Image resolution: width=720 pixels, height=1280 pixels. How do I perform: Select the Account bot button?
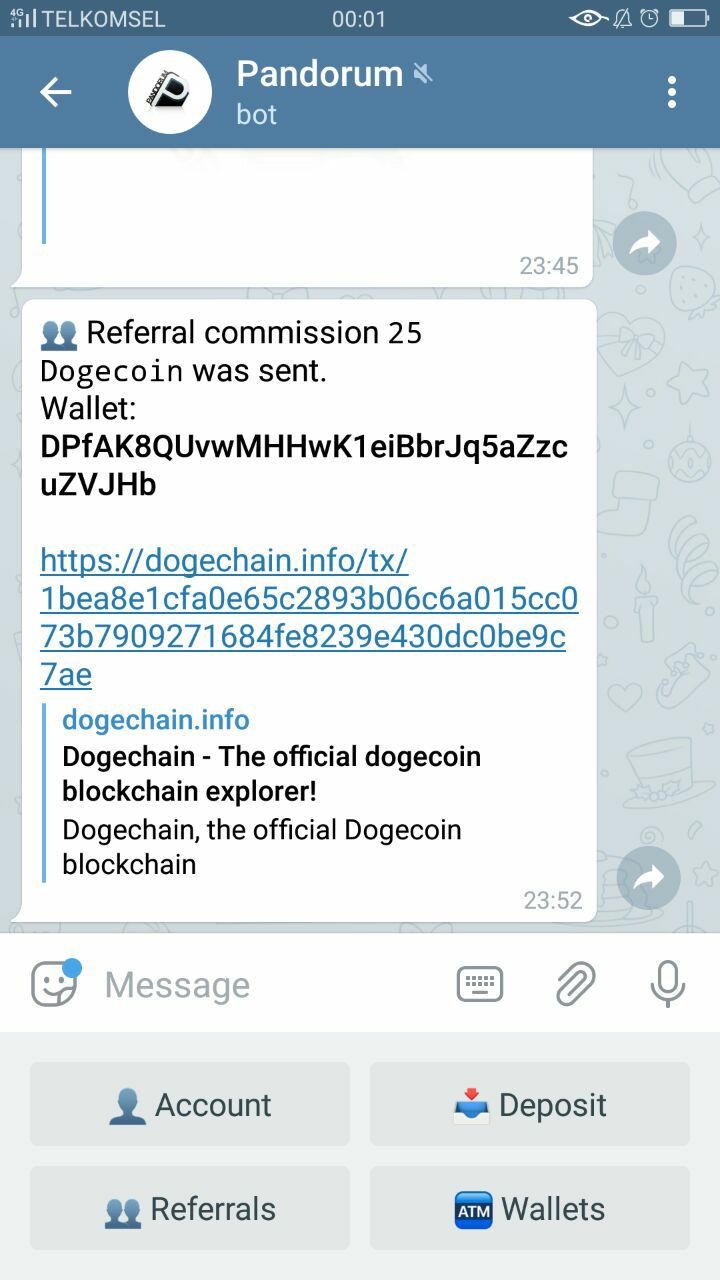point(190,1104)
